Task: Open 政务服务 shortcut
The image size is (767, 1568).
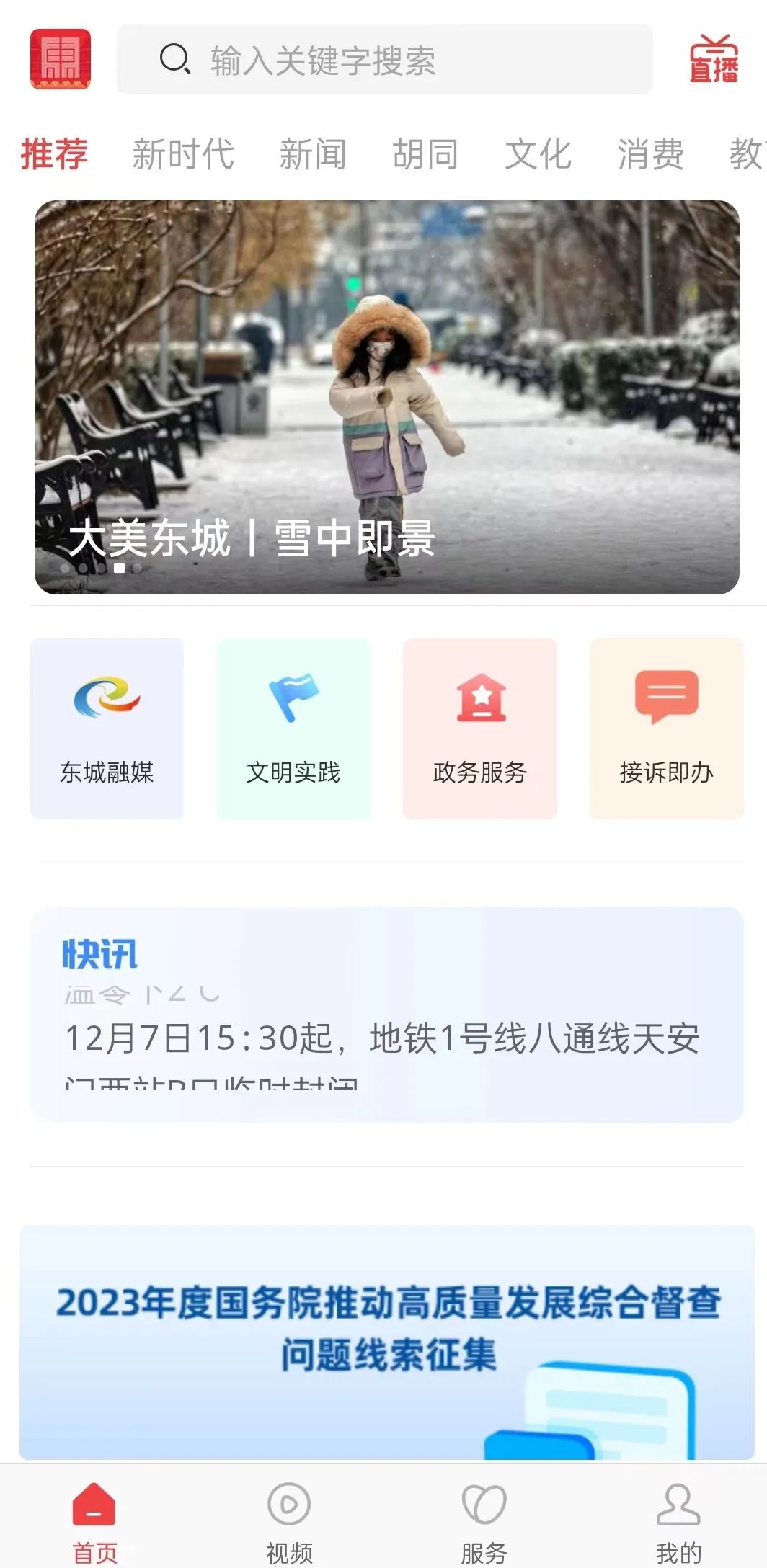Action: 479,729
